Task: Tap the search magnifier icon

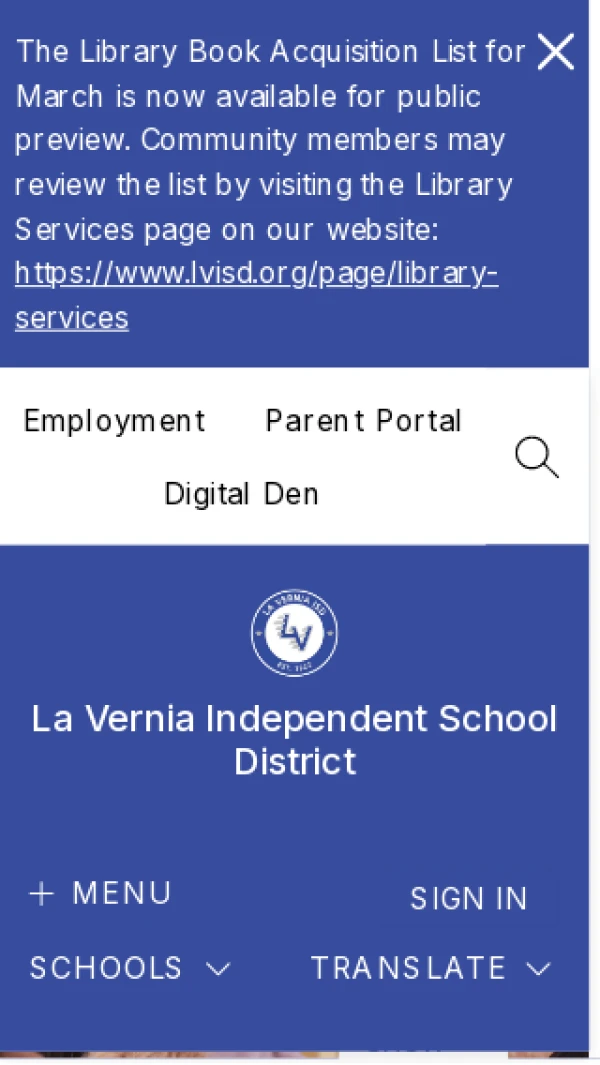Action: click(536, 458)
